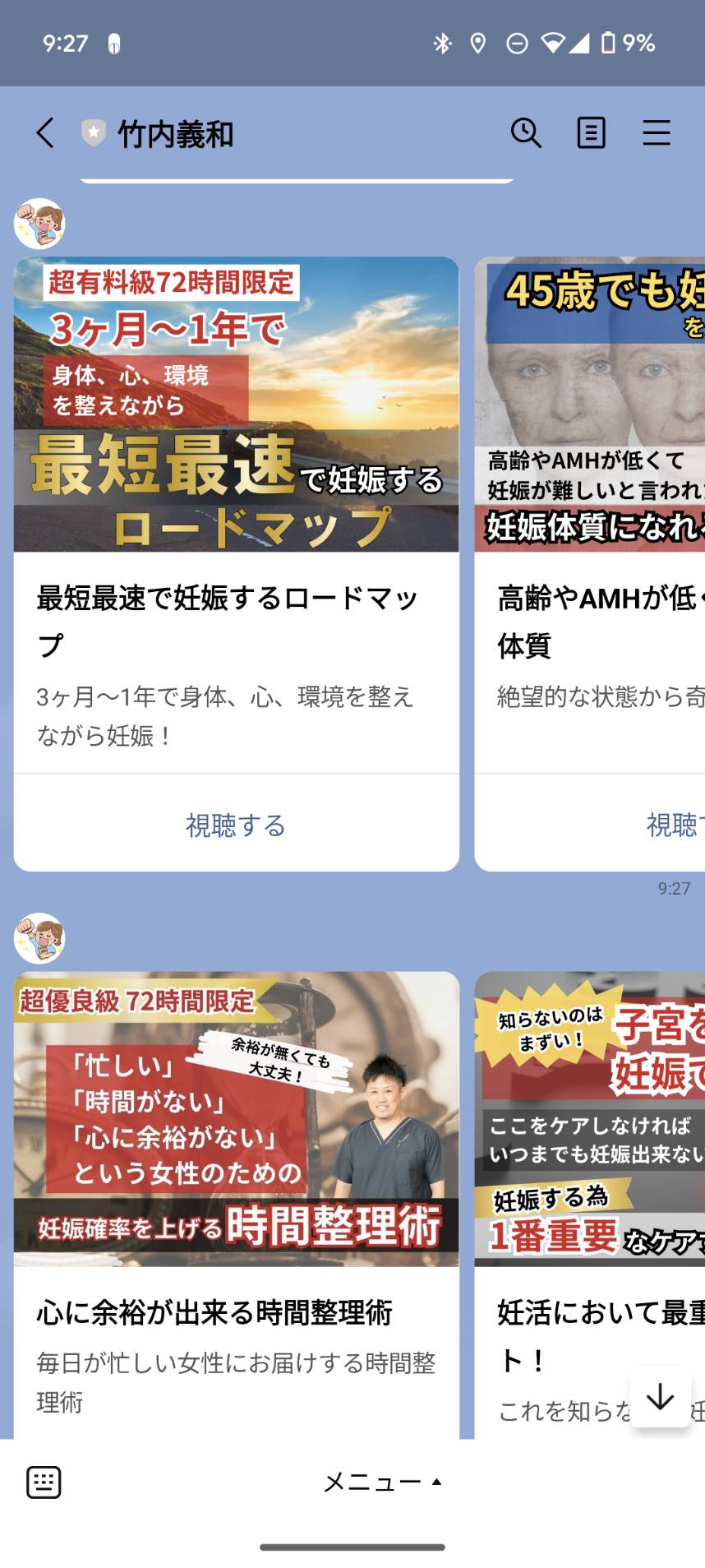Open the 心に余裕が出来る時間整理術 card
Screen dimensions: 705x1568
tap(236, 1205)
